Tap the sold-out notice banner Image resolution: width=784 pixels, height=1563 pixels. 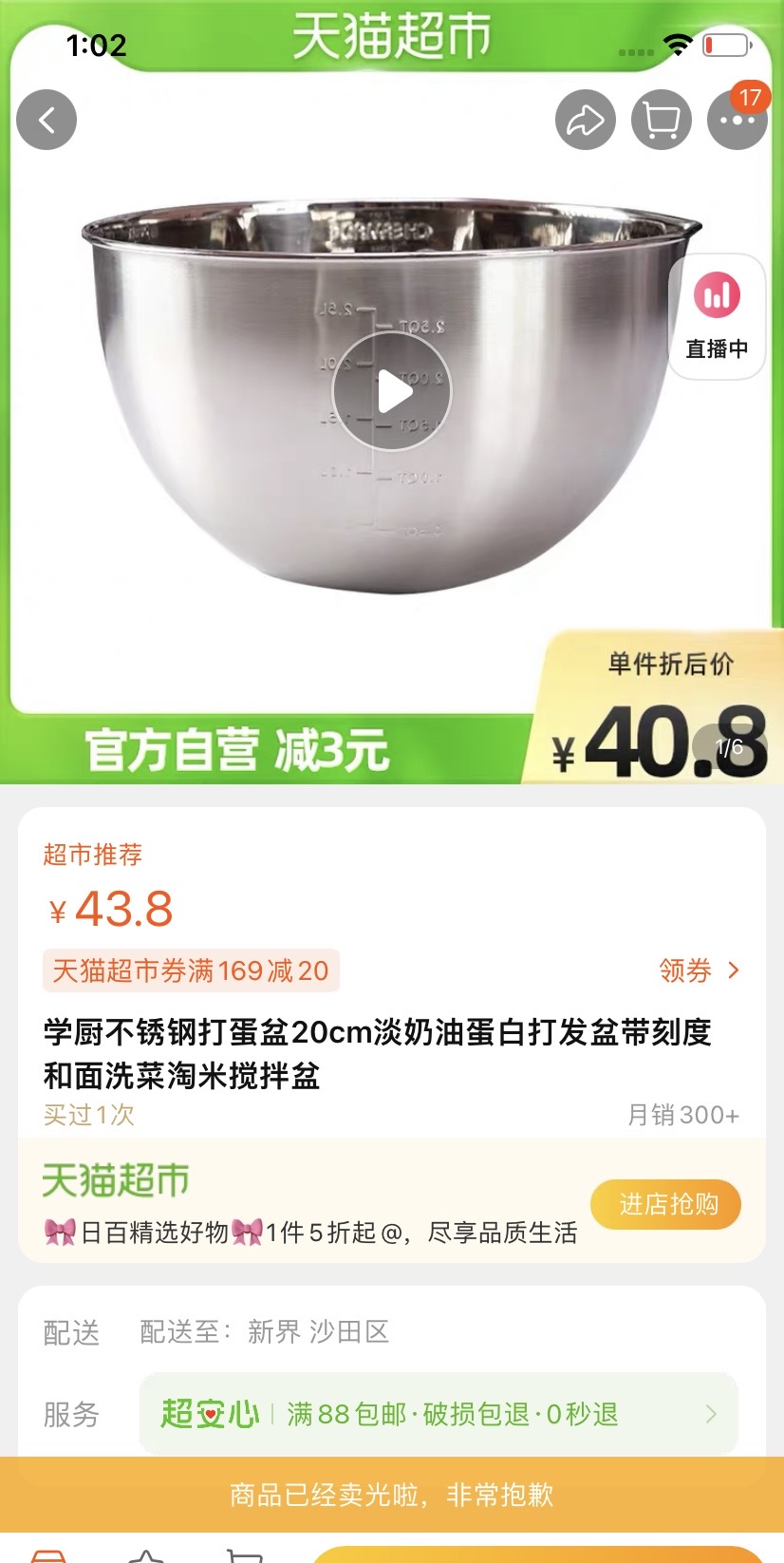[x=392, y=1493]
